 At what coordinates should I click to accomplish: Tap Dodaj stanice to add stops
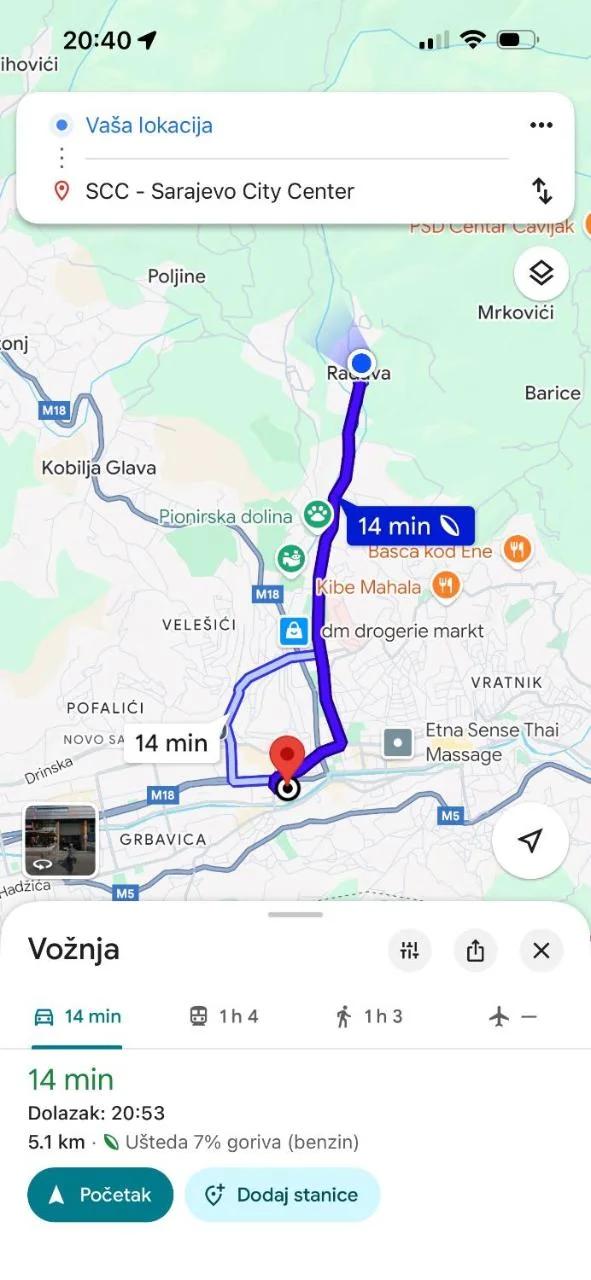click(283, 1195)
